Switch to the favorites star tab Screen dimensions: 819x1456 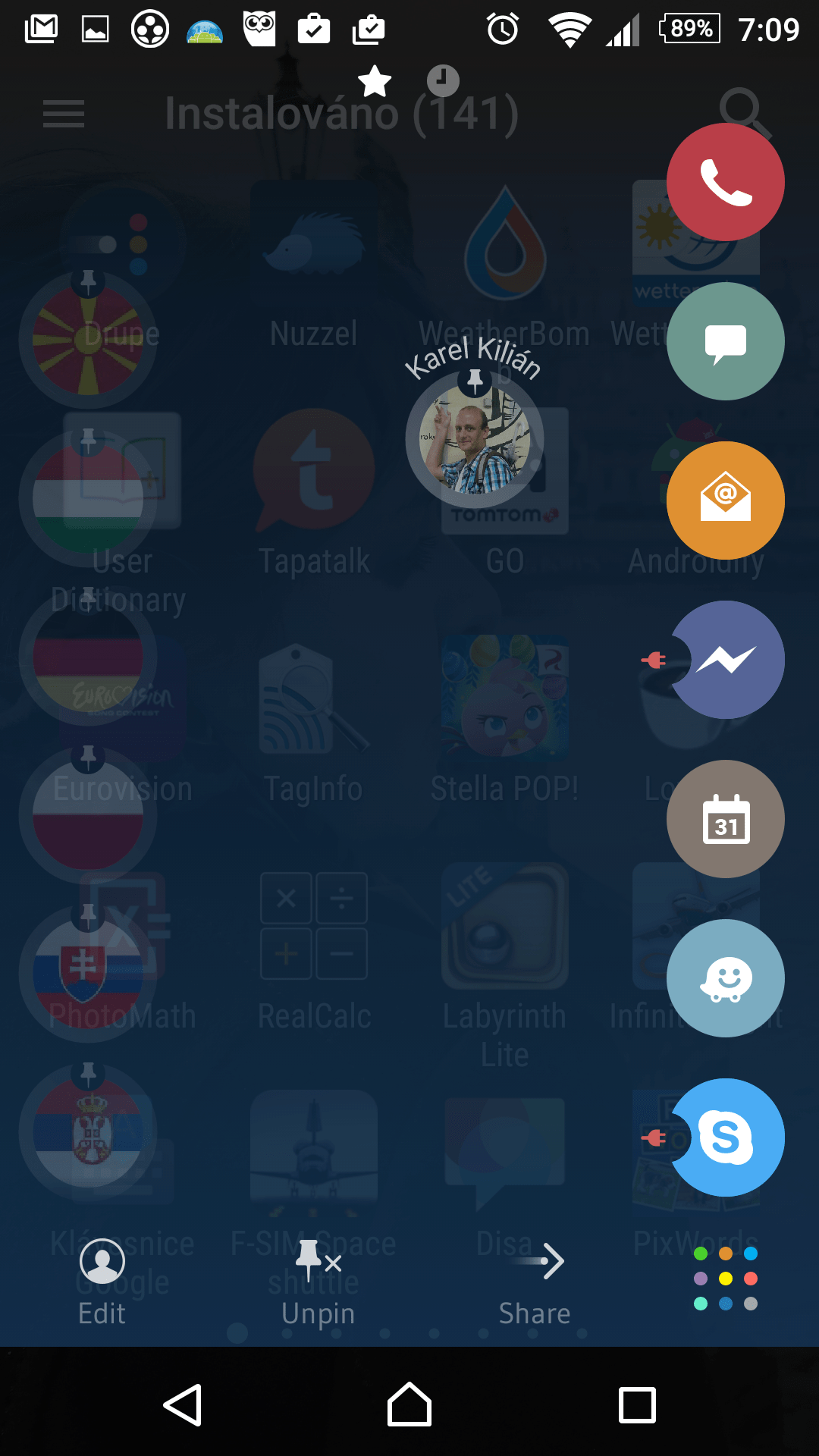pyautogui.click(x=375, y=81)
